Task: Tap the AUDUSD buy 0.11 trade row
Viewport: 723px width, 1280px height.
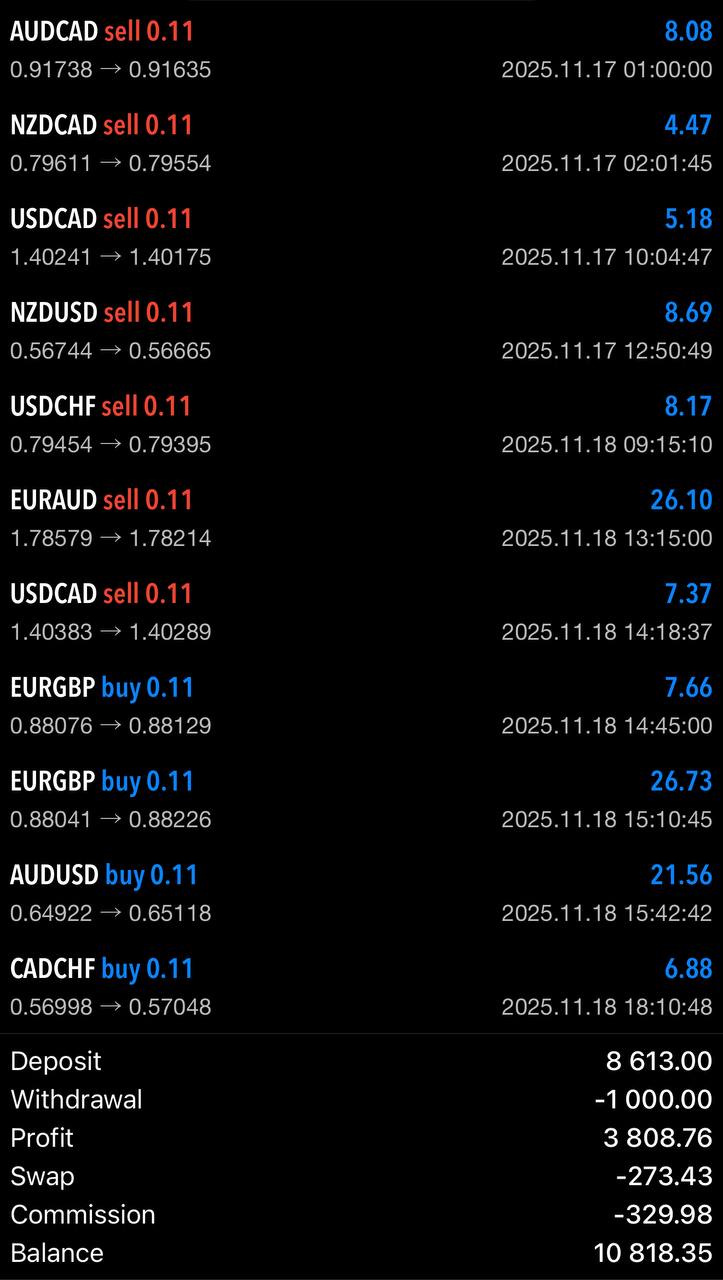Action: pos(361,893)
